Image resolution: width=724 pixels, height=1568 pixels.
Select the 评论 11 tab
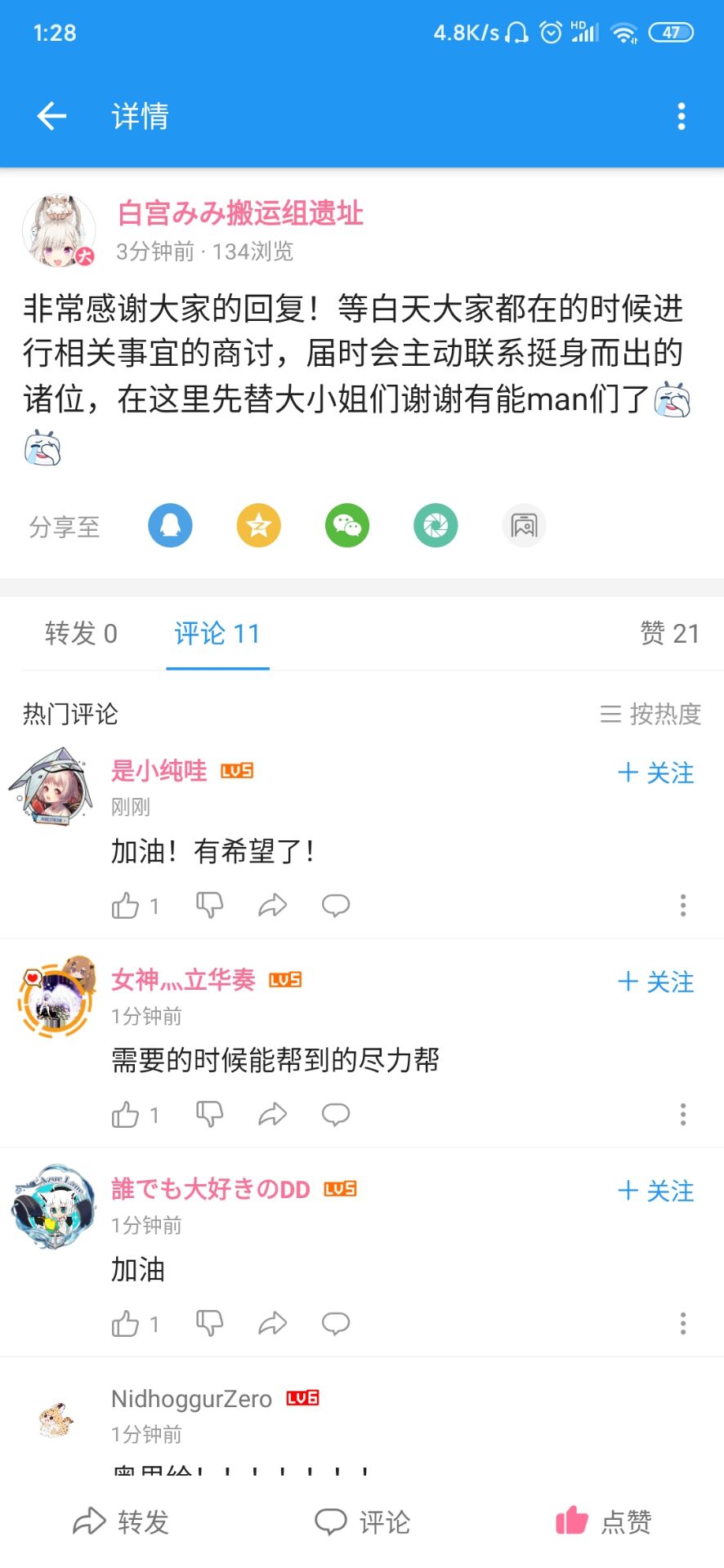[217, 633]
